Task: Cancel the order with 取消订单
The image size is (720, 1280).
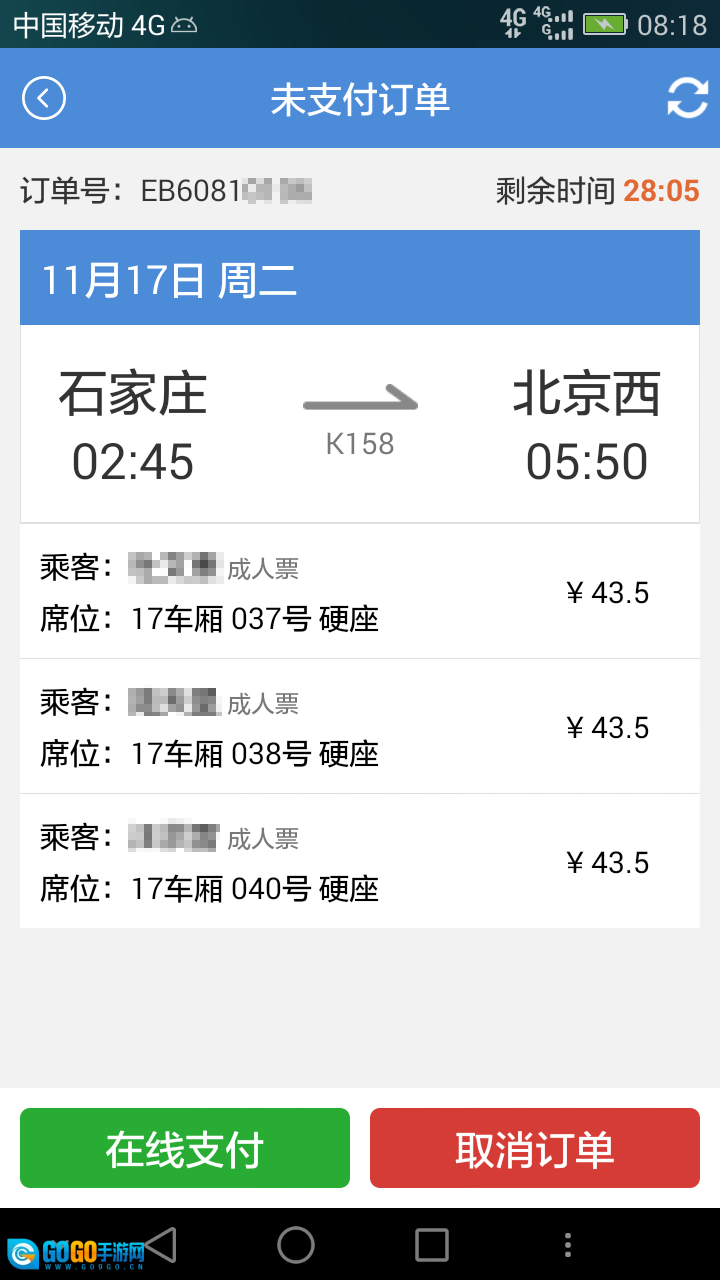Action: point(535,1148)
